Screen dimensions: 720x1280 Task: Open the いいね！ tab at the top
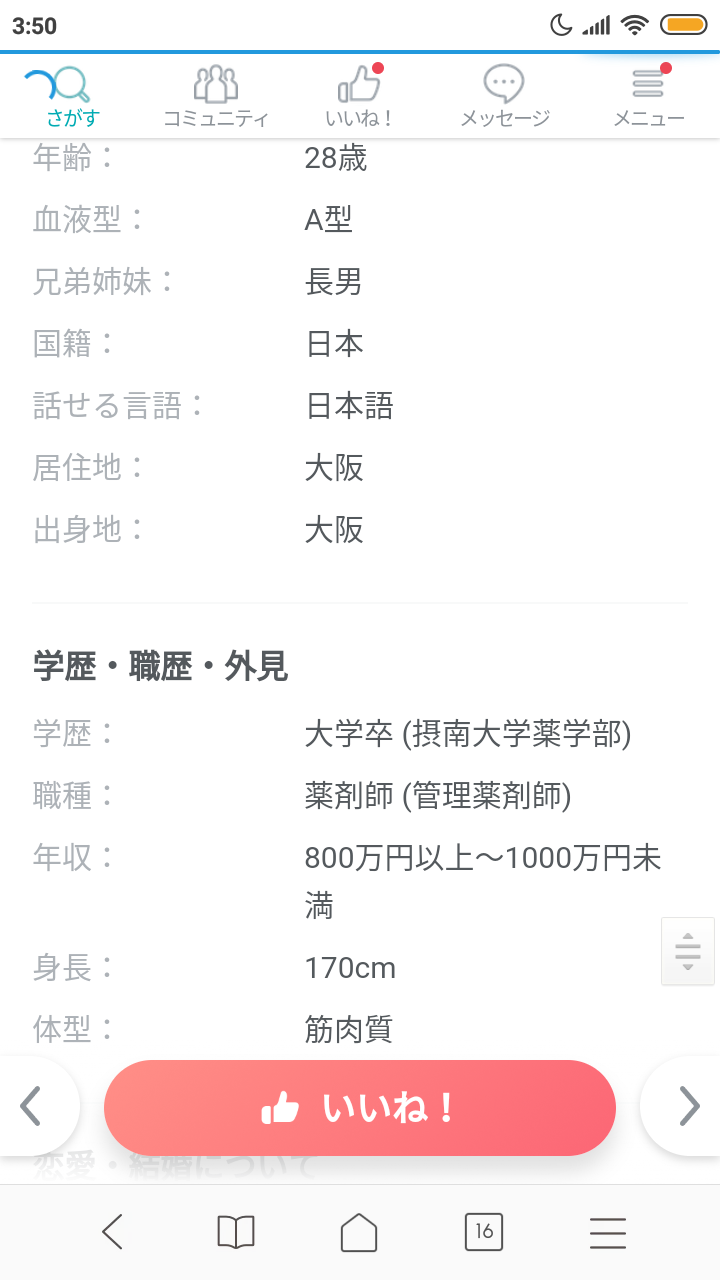(x=360, y=96)
